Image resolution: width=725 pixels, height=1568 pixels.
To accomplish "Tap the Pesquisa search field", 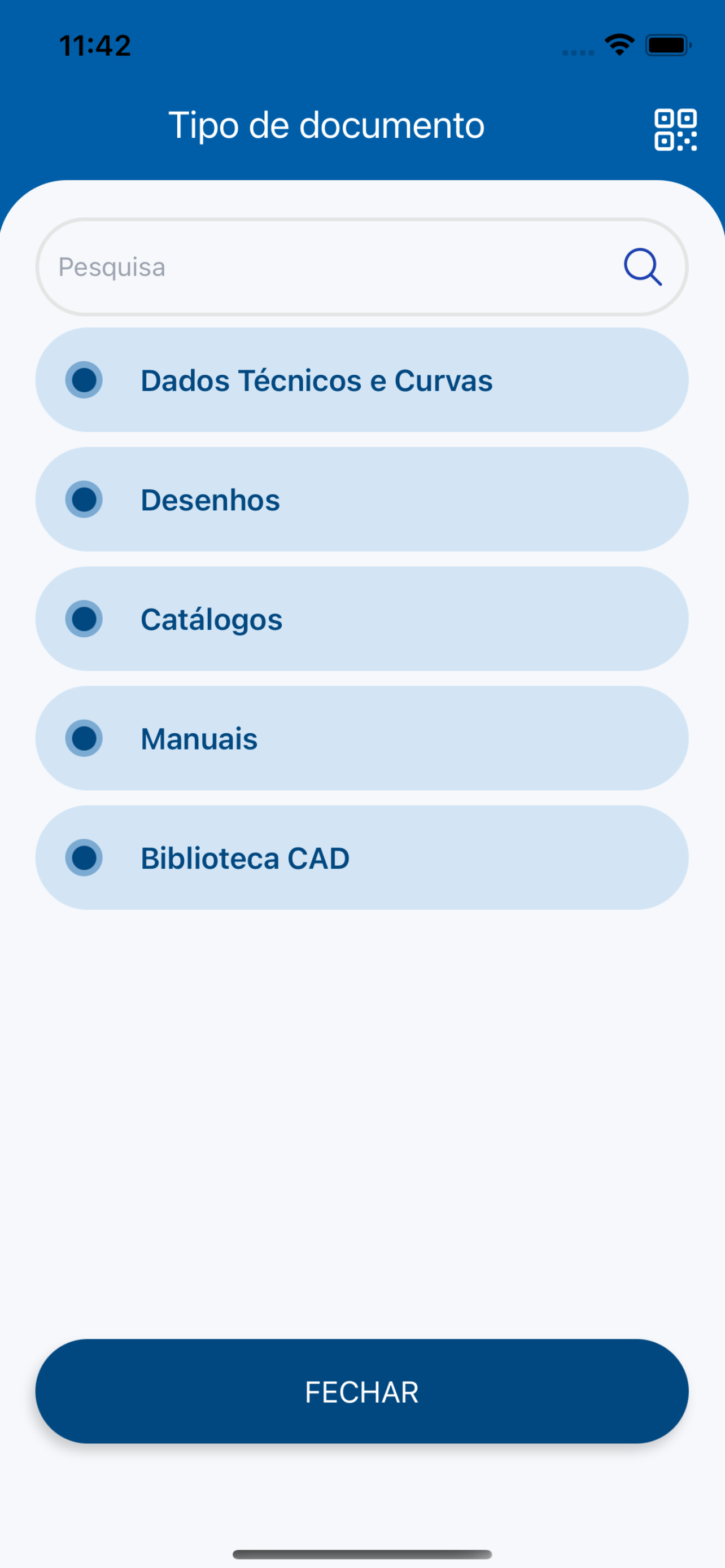I will [x=361, y=266].
